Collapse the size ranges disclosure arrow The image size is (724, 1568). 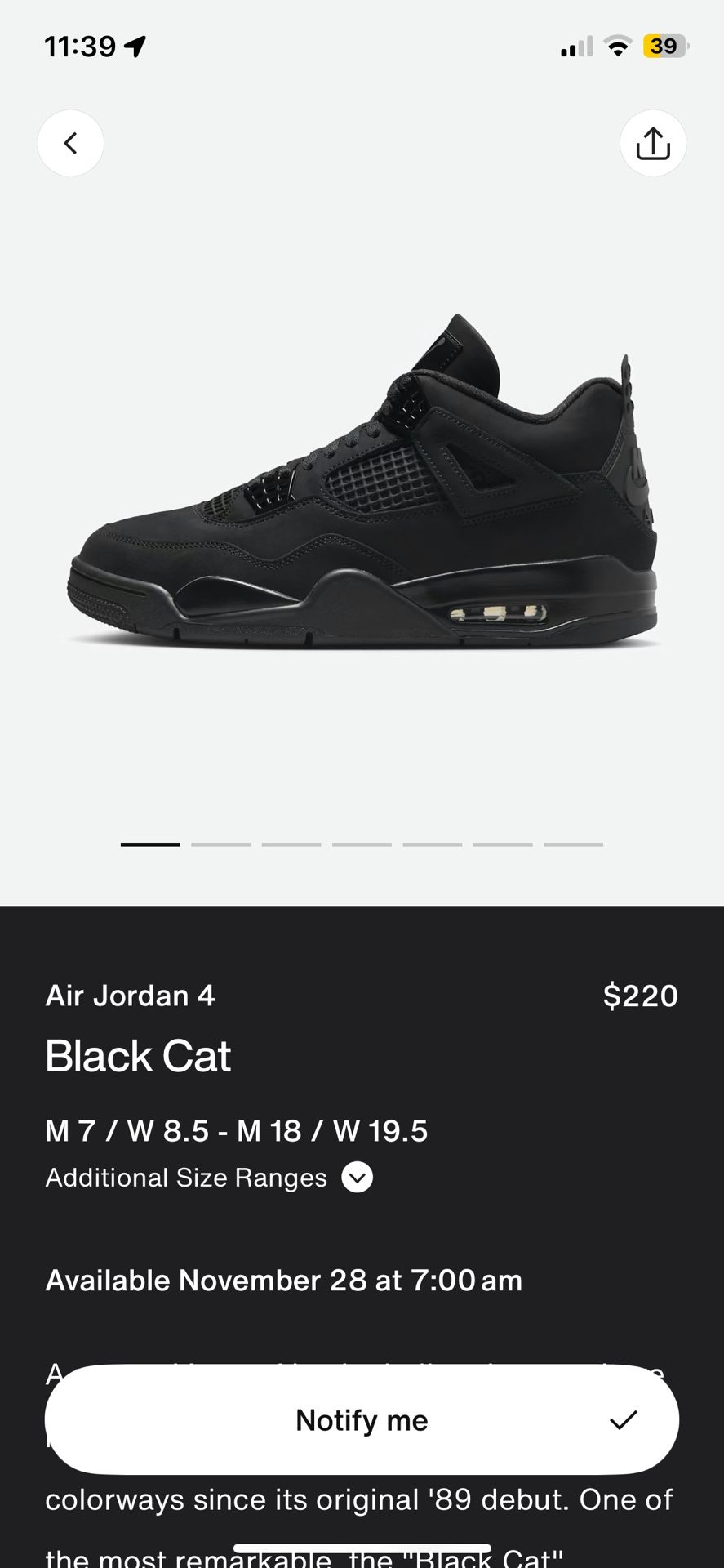[356, 1177]
